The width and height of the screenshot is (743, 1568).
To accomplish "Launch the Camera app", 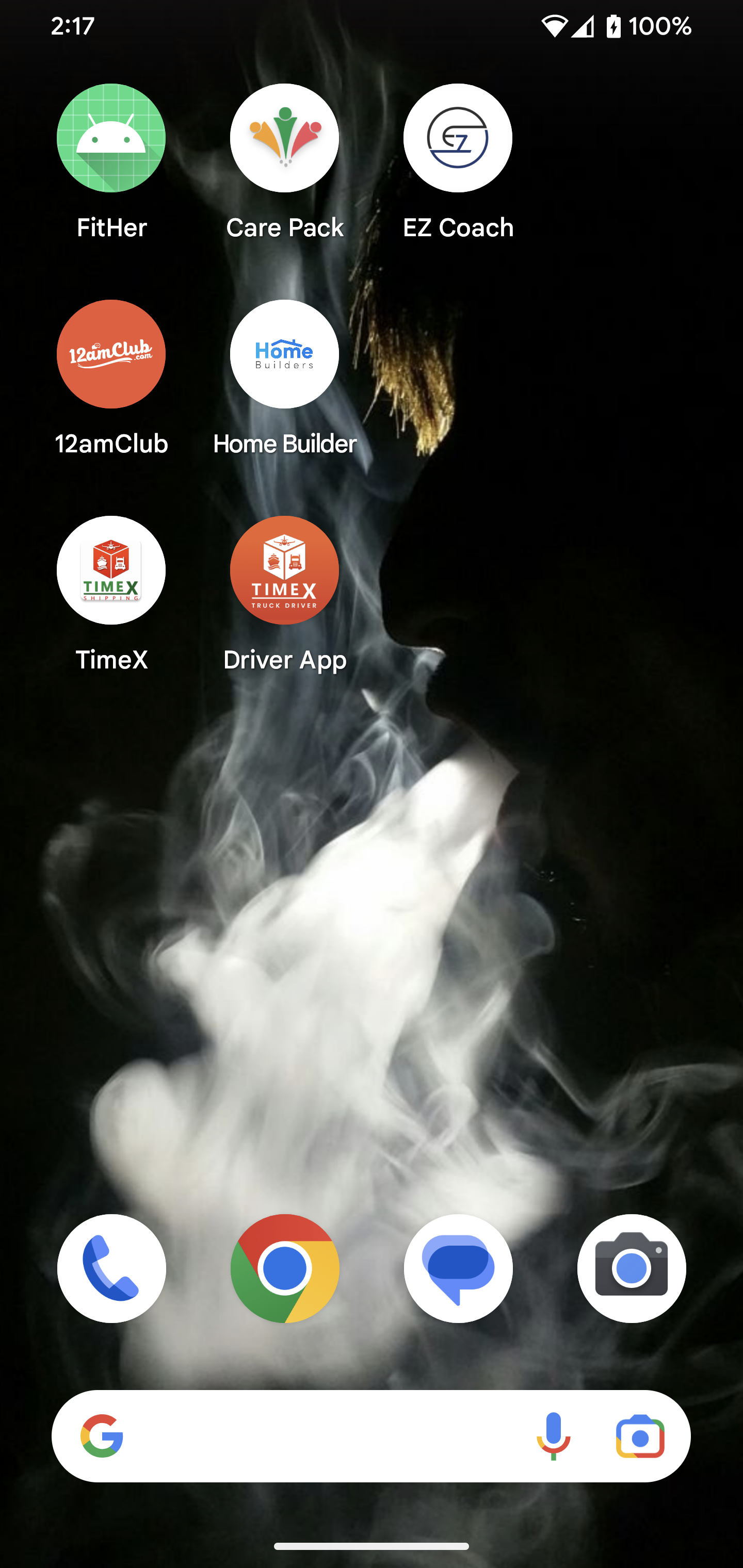I will [632, 1268].
